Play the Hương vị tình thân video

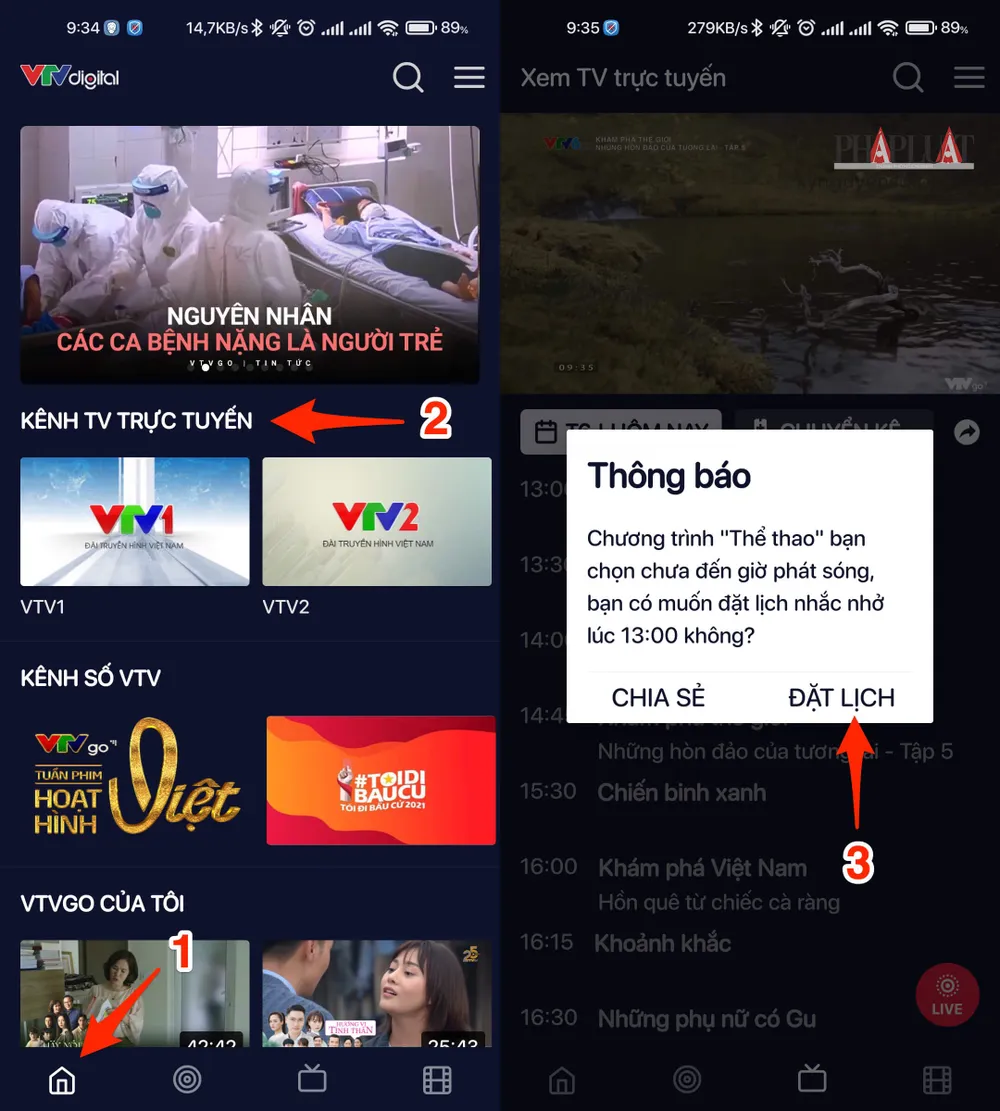tap(377, 993)
